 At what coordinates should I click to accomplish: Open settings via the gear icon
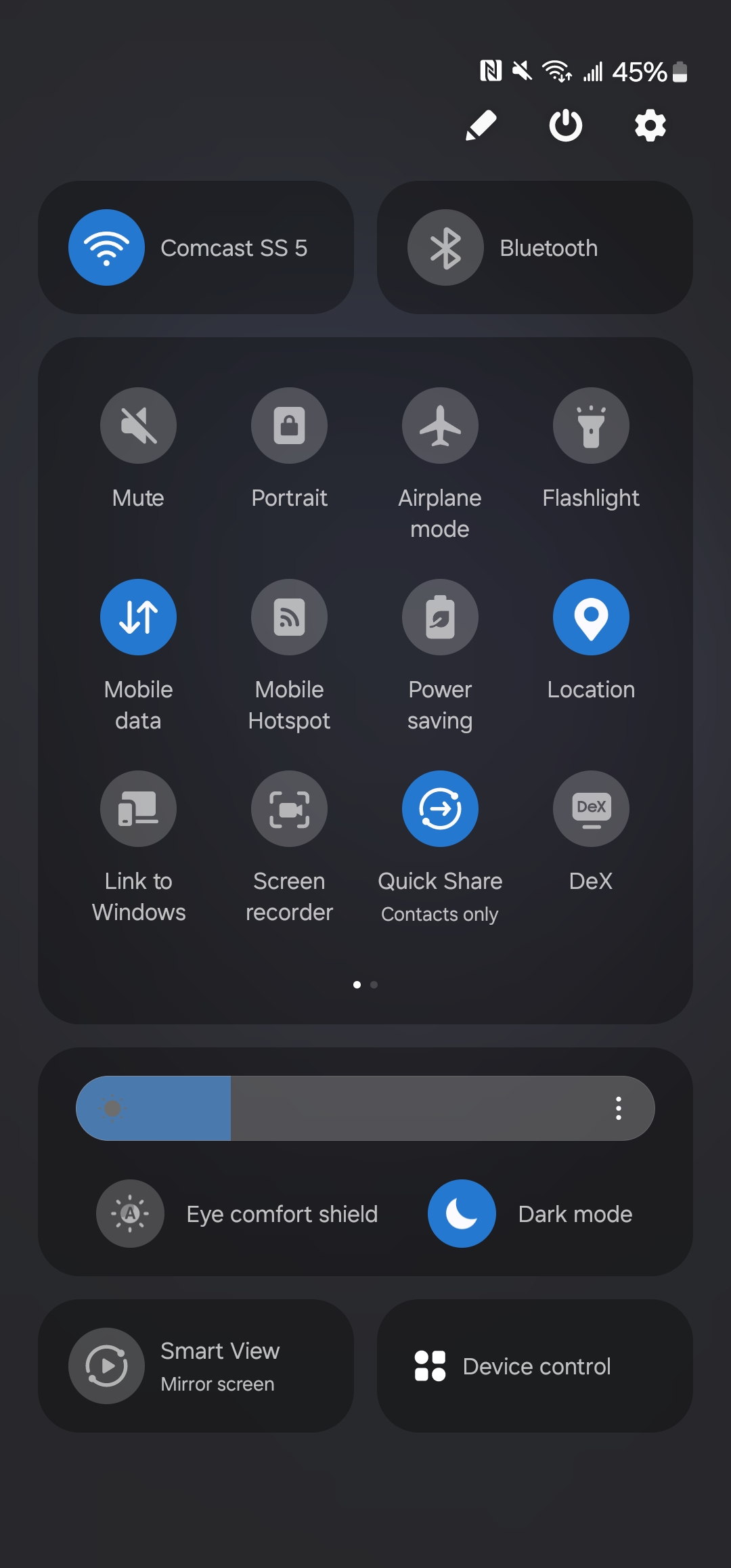[x=650, y=126]
